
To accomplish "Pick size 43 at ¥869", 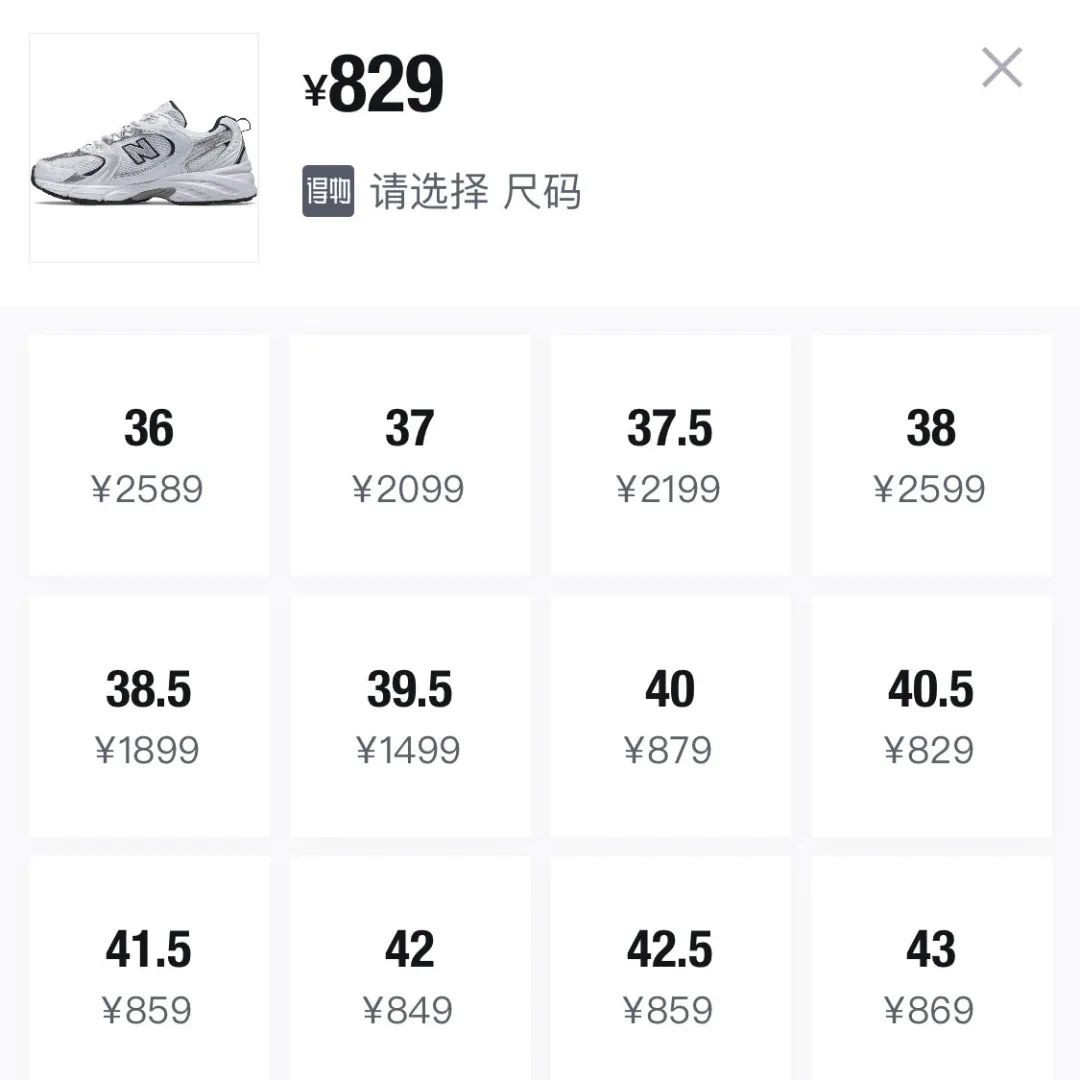I will tap(931, 976).
